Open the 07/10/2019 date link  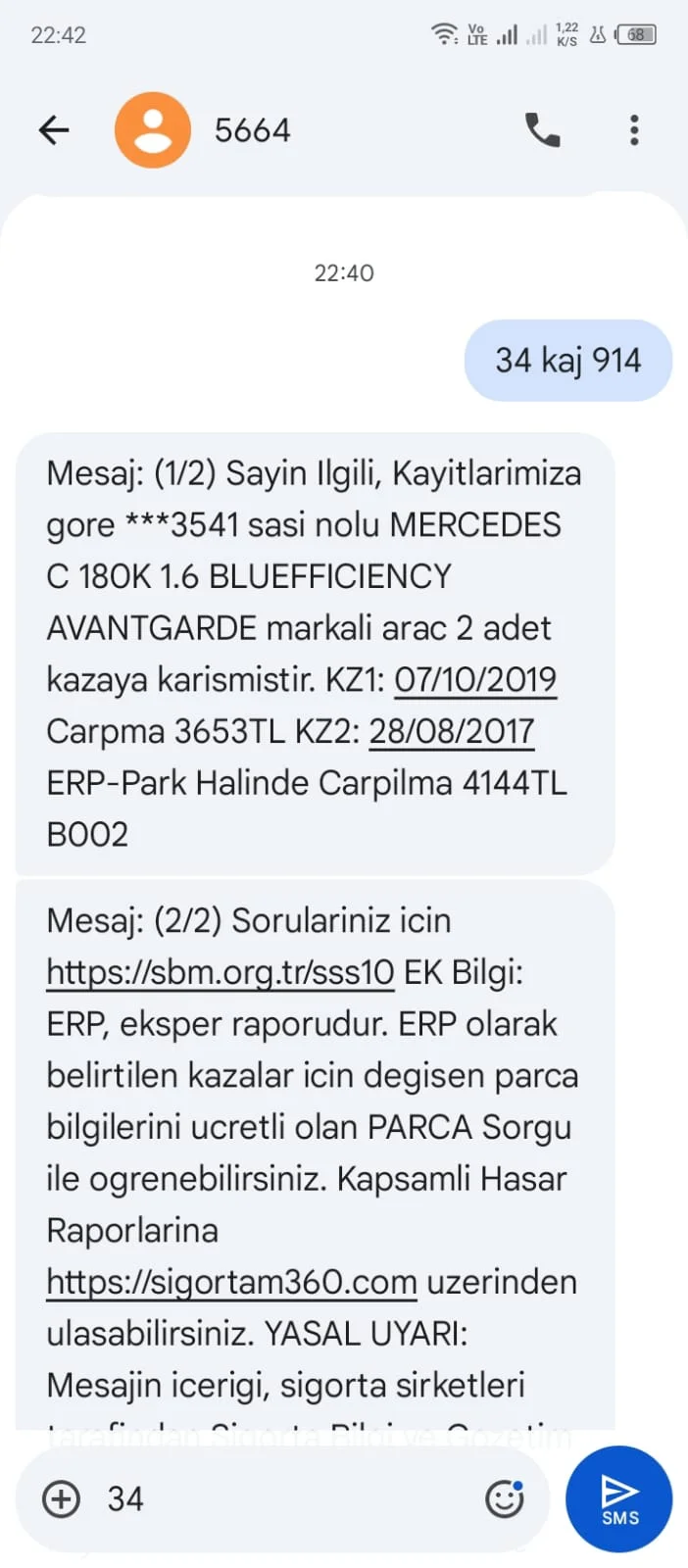475,679
